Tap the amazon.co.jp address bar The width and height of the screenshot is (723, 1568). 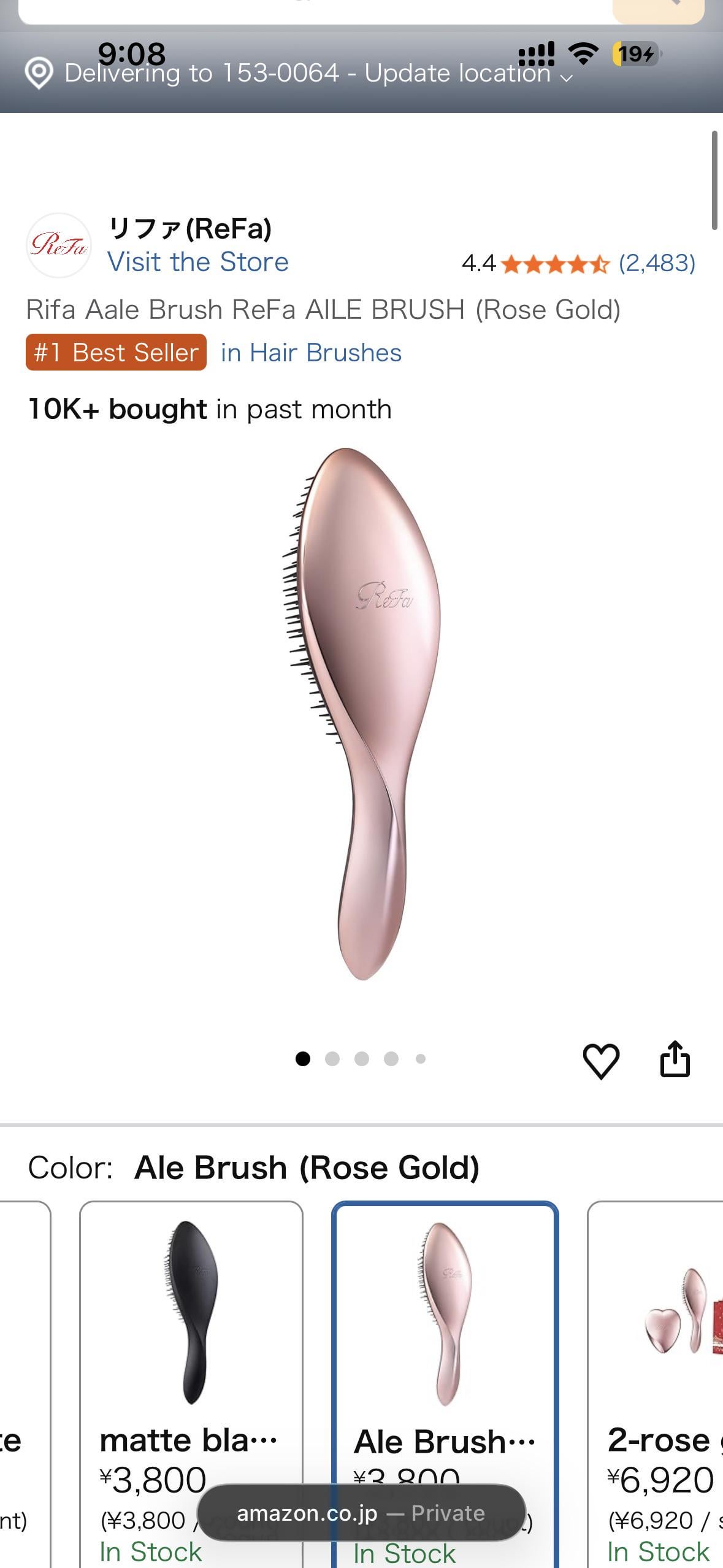pyautogui.click(x=361, y=1513)
